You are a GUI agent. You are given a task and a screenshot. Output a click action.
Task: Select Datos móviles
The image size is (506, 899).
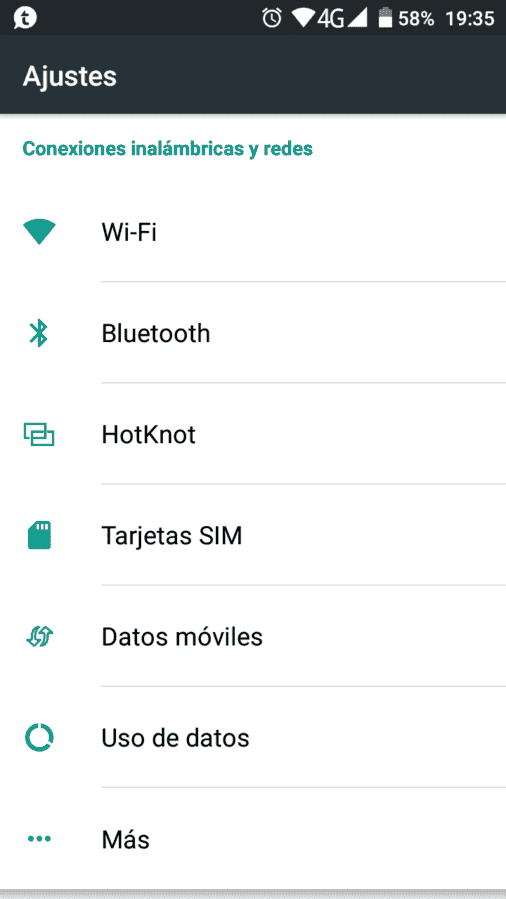point(253,636)
